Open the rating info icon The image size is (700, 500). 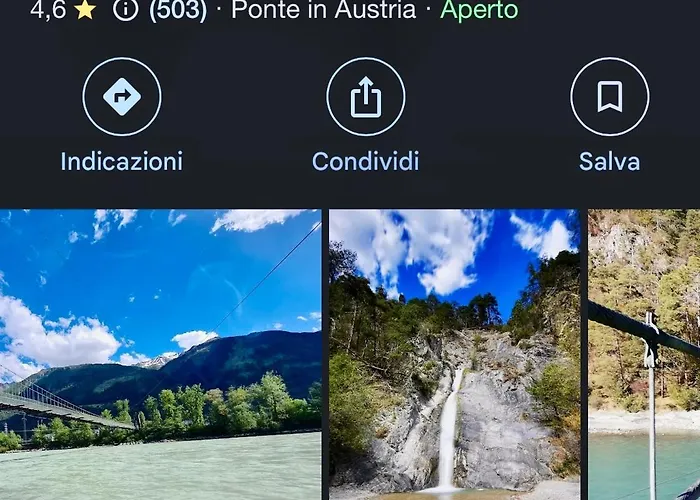[125, 10]
